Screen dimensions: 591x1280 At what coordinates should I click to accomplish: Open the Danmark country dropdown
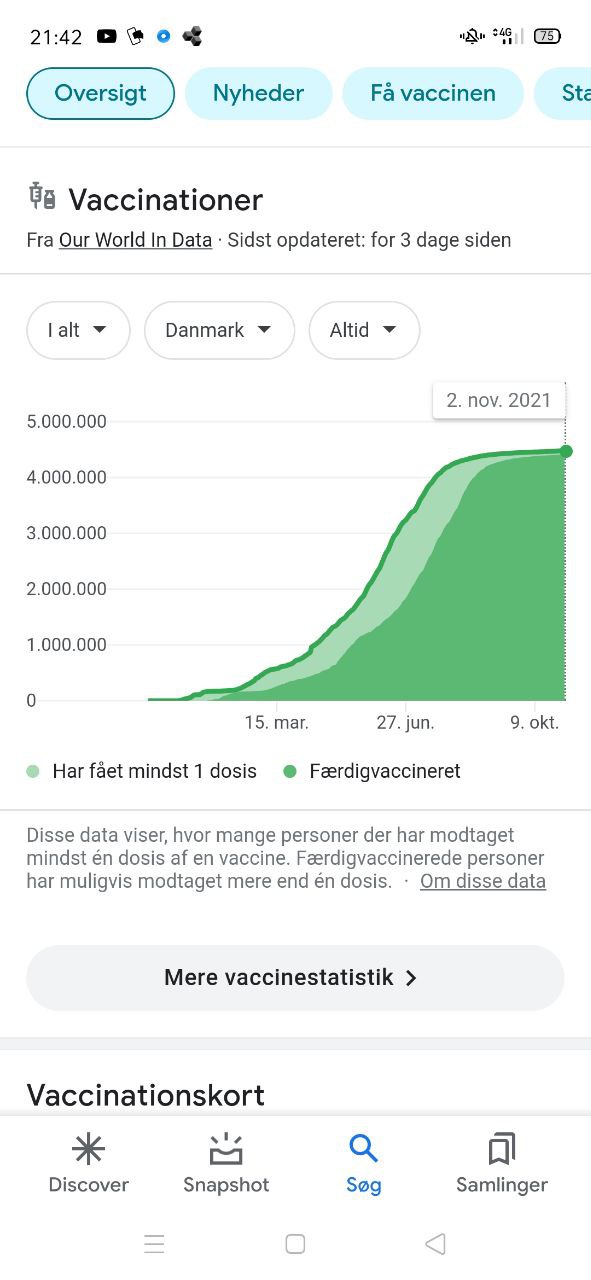219,330
